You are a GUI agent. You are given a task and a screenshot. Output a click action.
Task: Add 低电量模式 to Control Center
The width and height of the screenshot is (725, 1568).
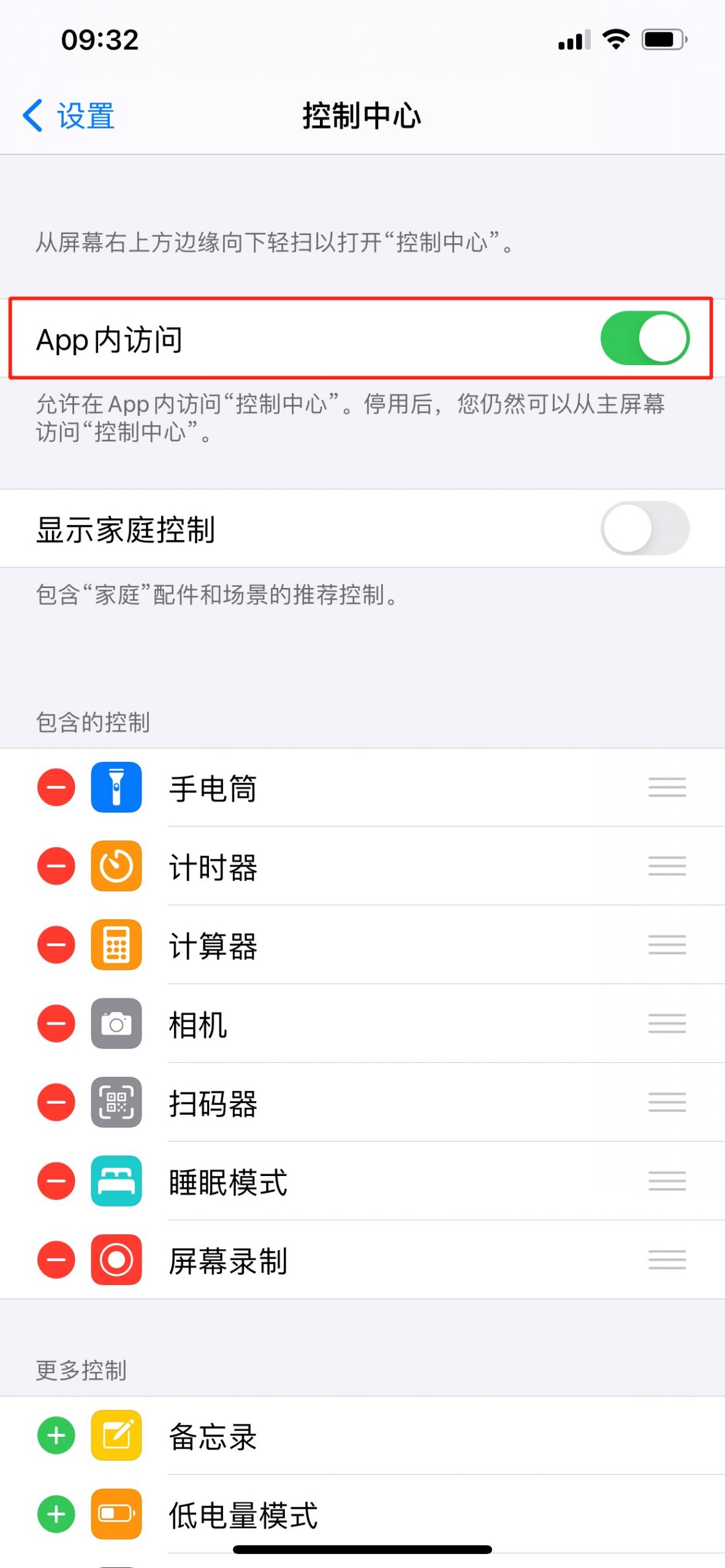click(x=56, y=1514)
